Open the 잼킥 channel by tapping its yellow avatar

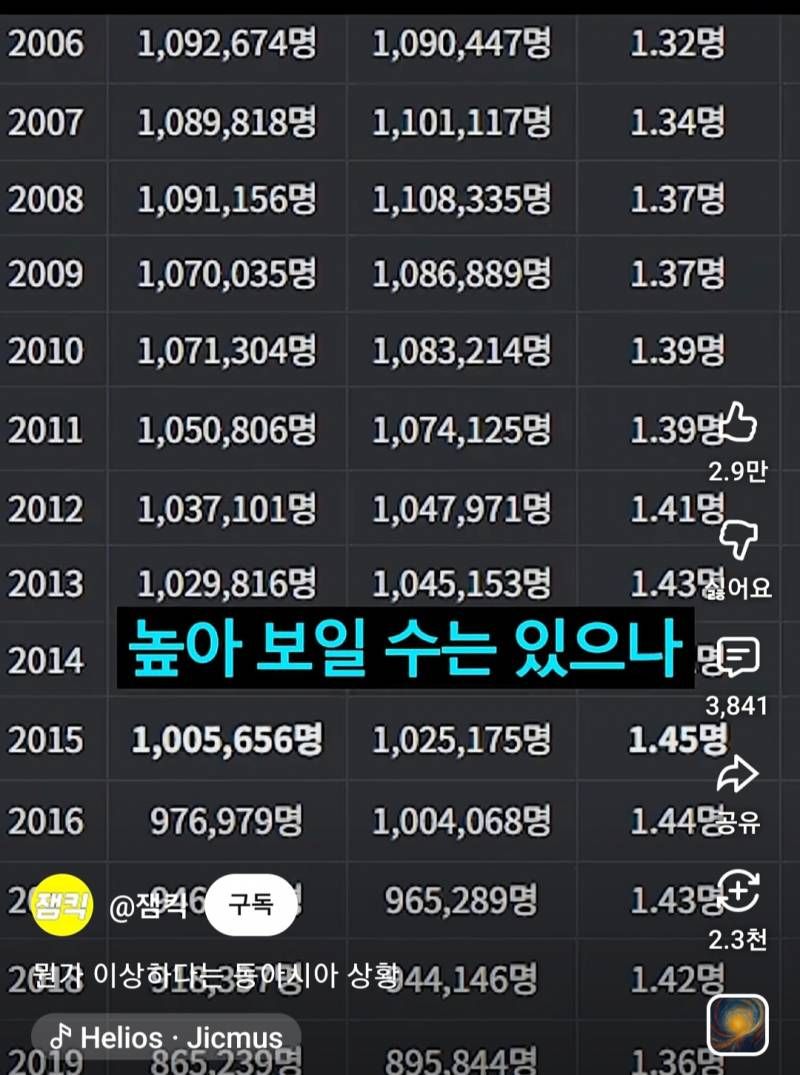click(x=62, y=905)
